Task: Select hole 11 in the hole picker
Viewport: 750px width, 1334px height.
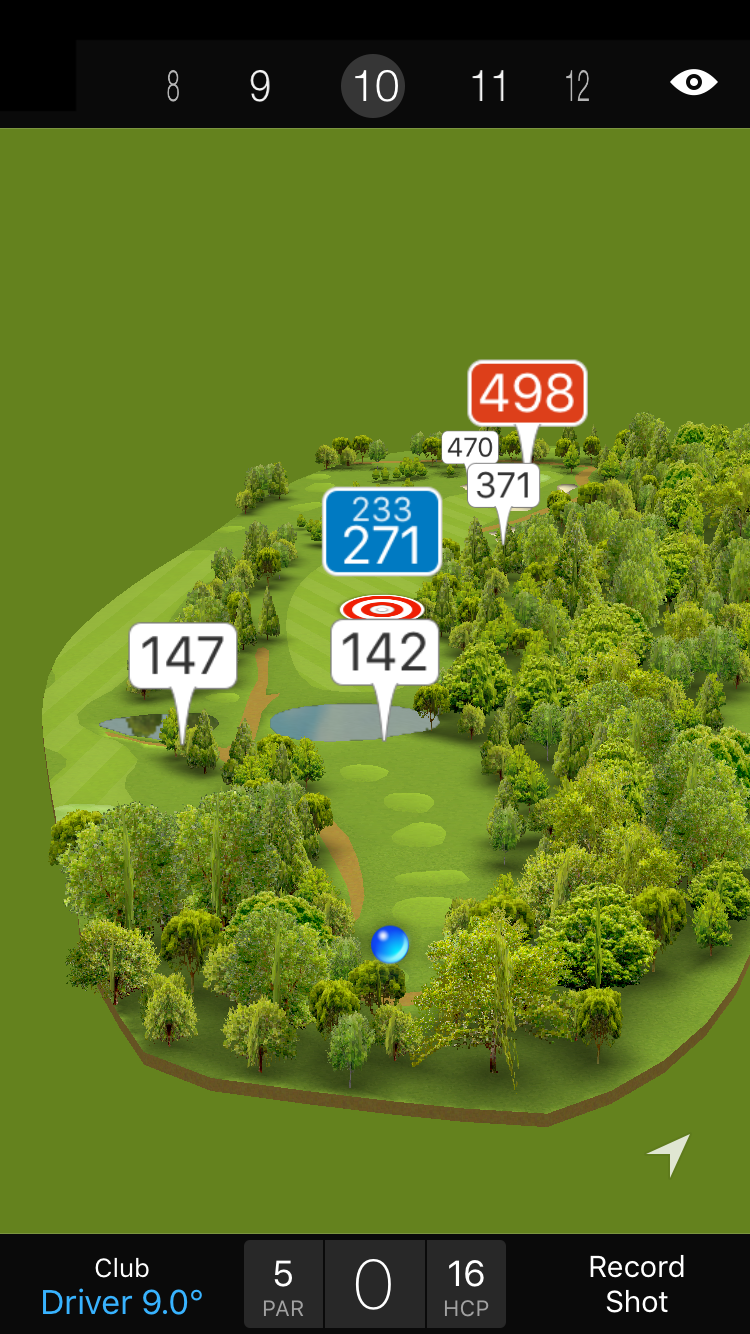Action: 490,87
